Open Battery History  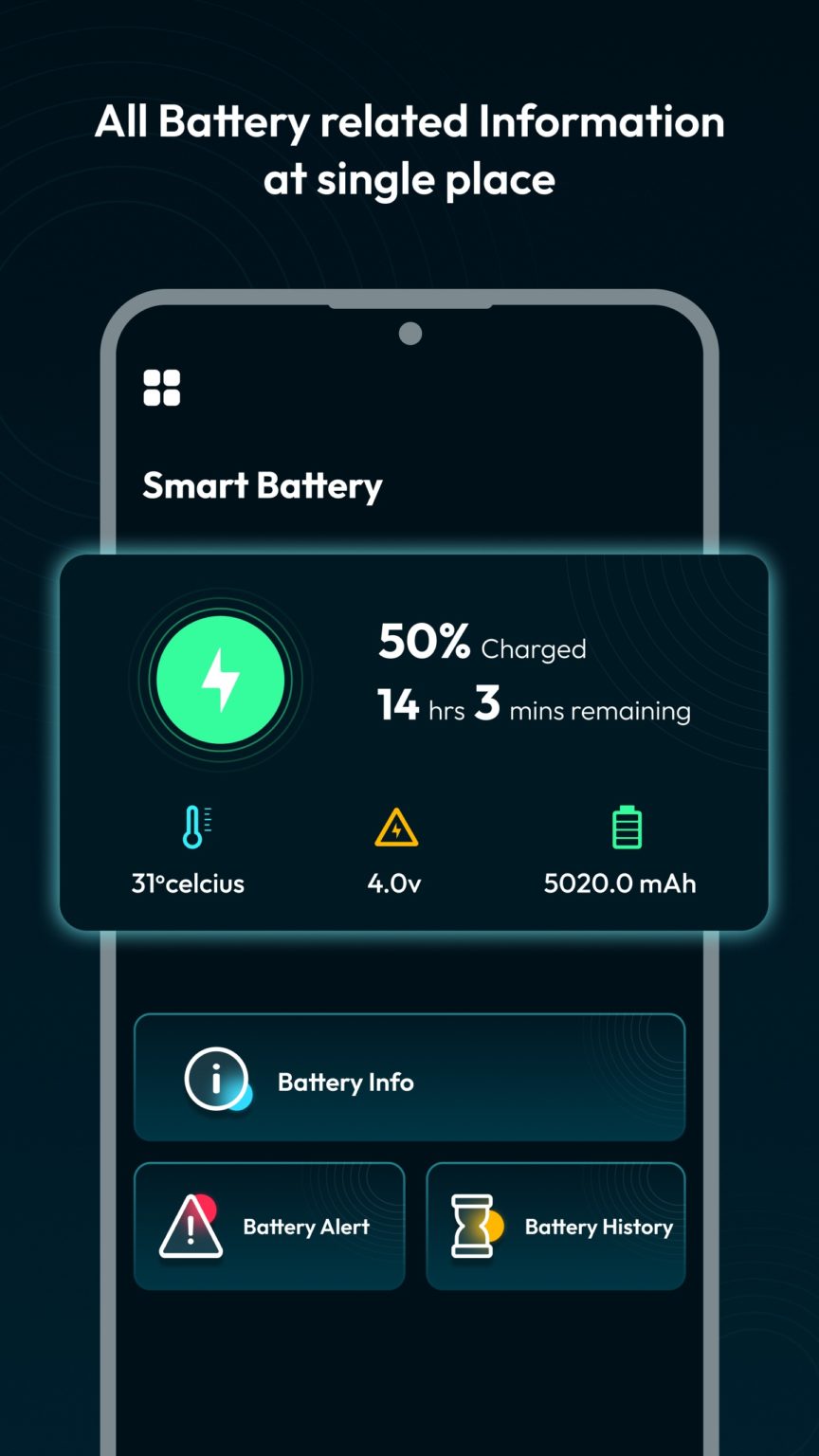tap(555, 1226)
